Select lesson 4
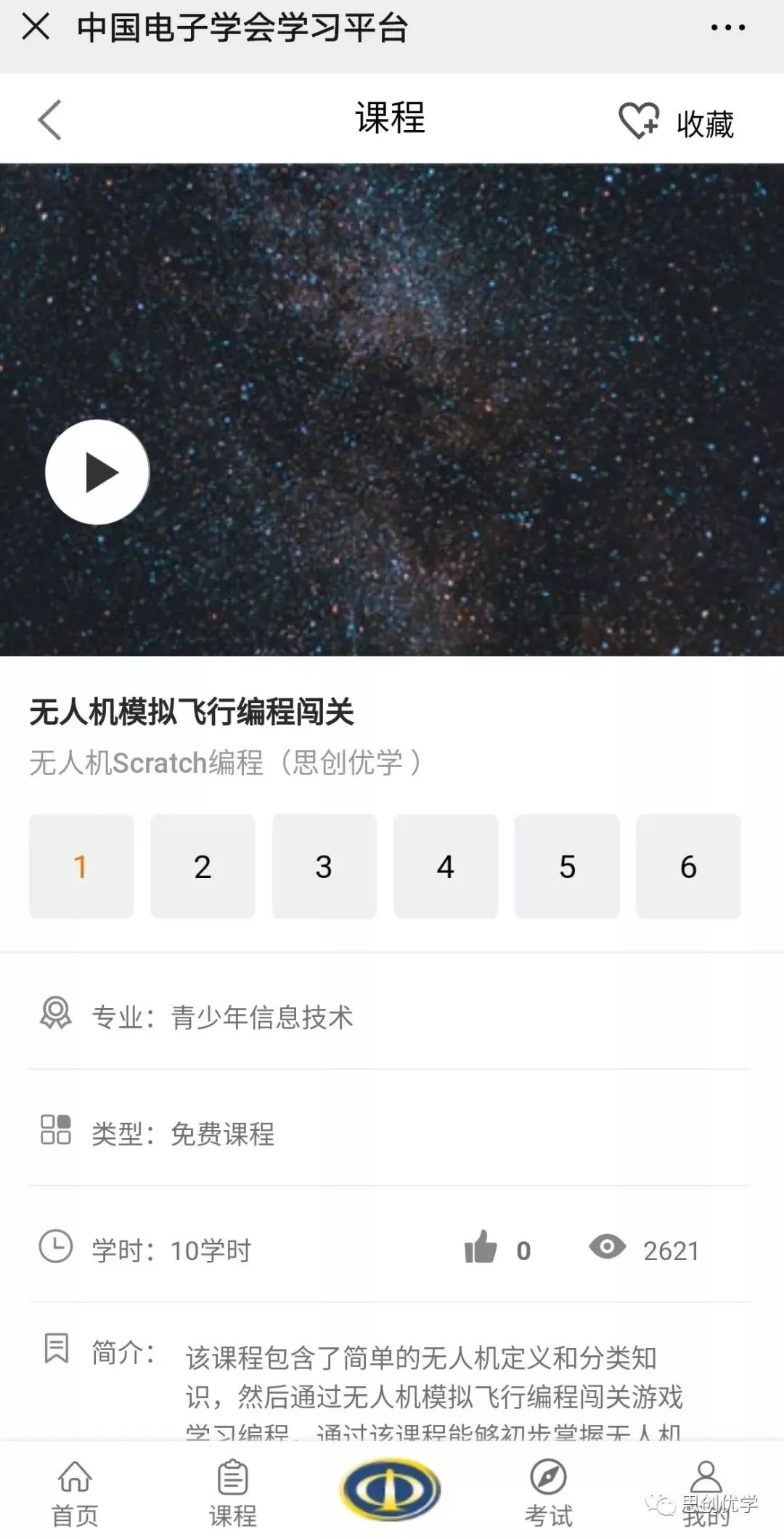 pyautogui.click(x=446, y=866)
